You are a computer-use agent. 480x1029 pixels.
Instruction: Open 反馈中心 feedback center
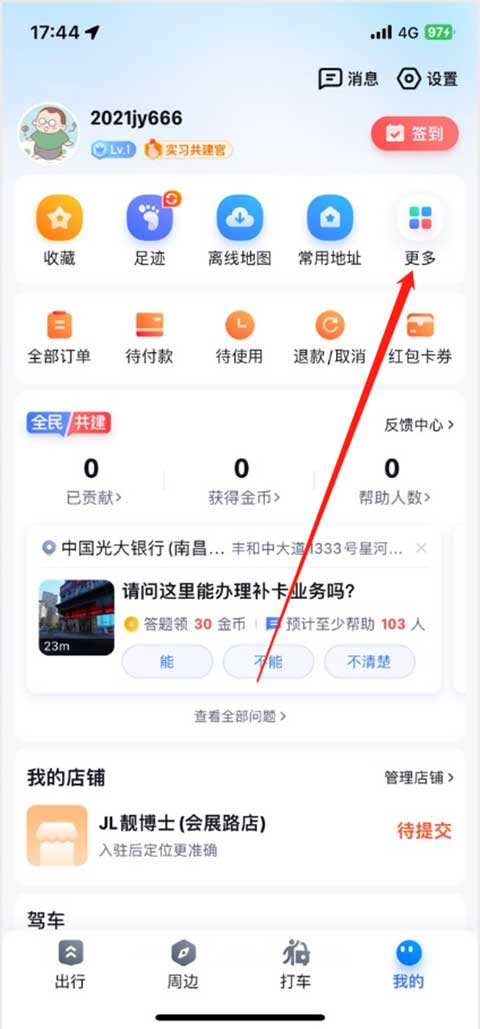[419, 425]
